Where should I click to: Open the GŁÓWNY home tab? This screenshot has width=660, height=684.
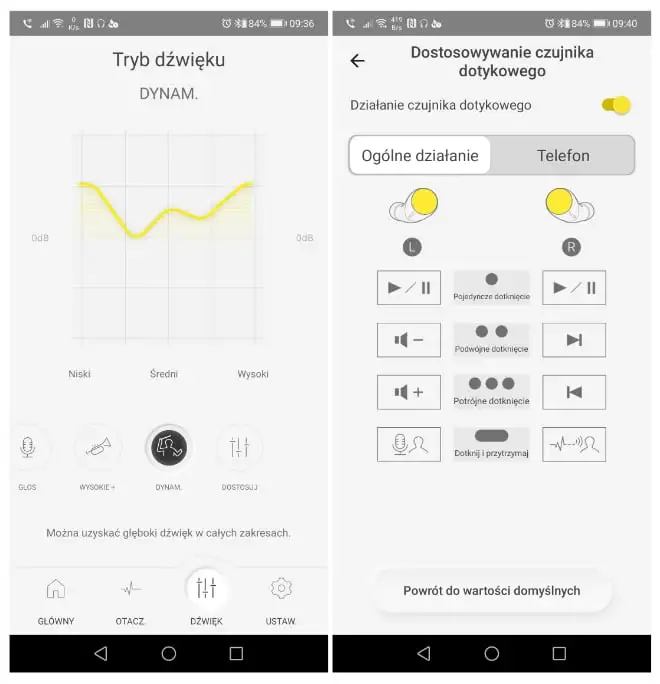56,598
